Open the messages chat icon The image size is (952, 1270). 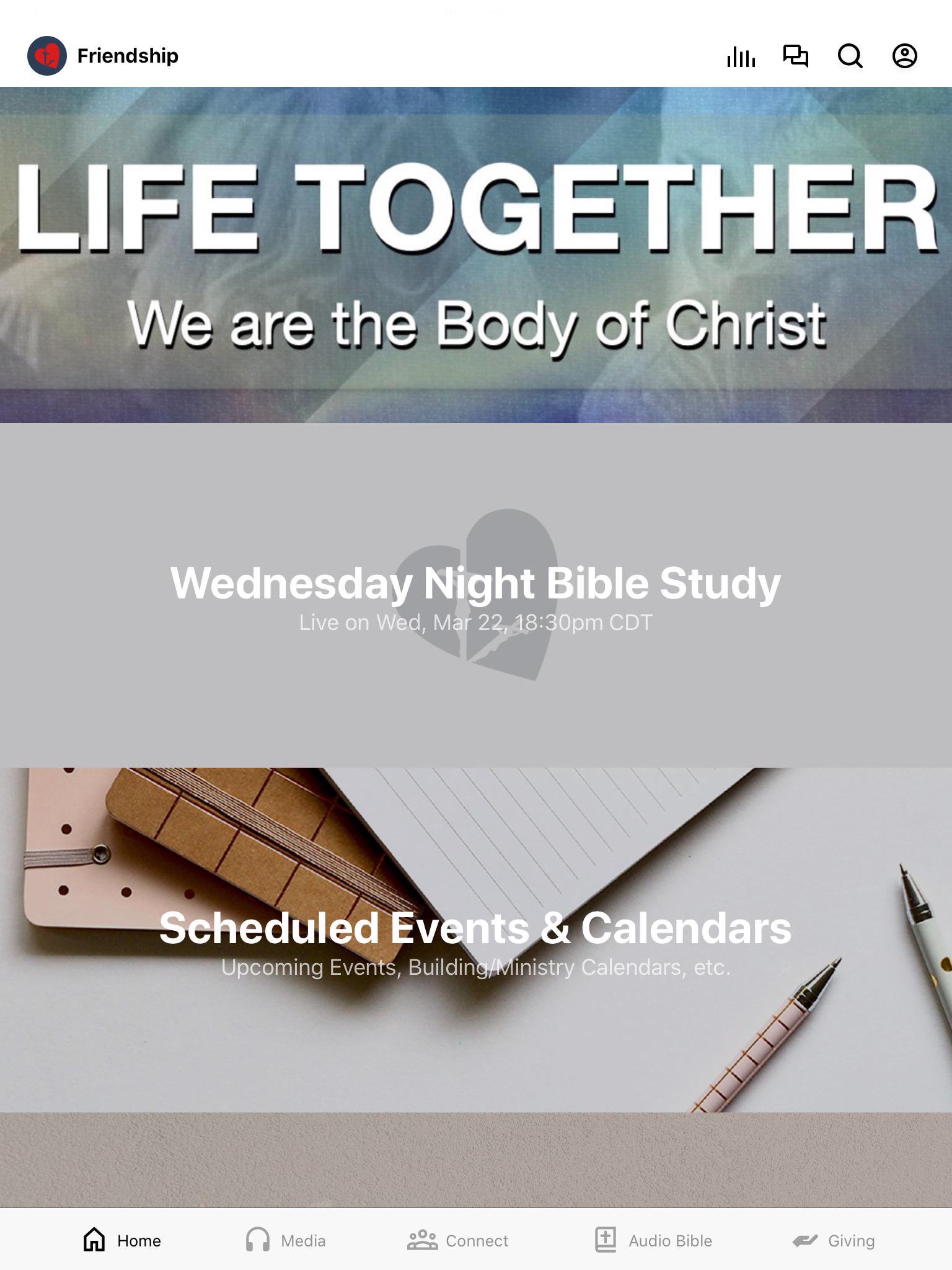pos(796,56)
